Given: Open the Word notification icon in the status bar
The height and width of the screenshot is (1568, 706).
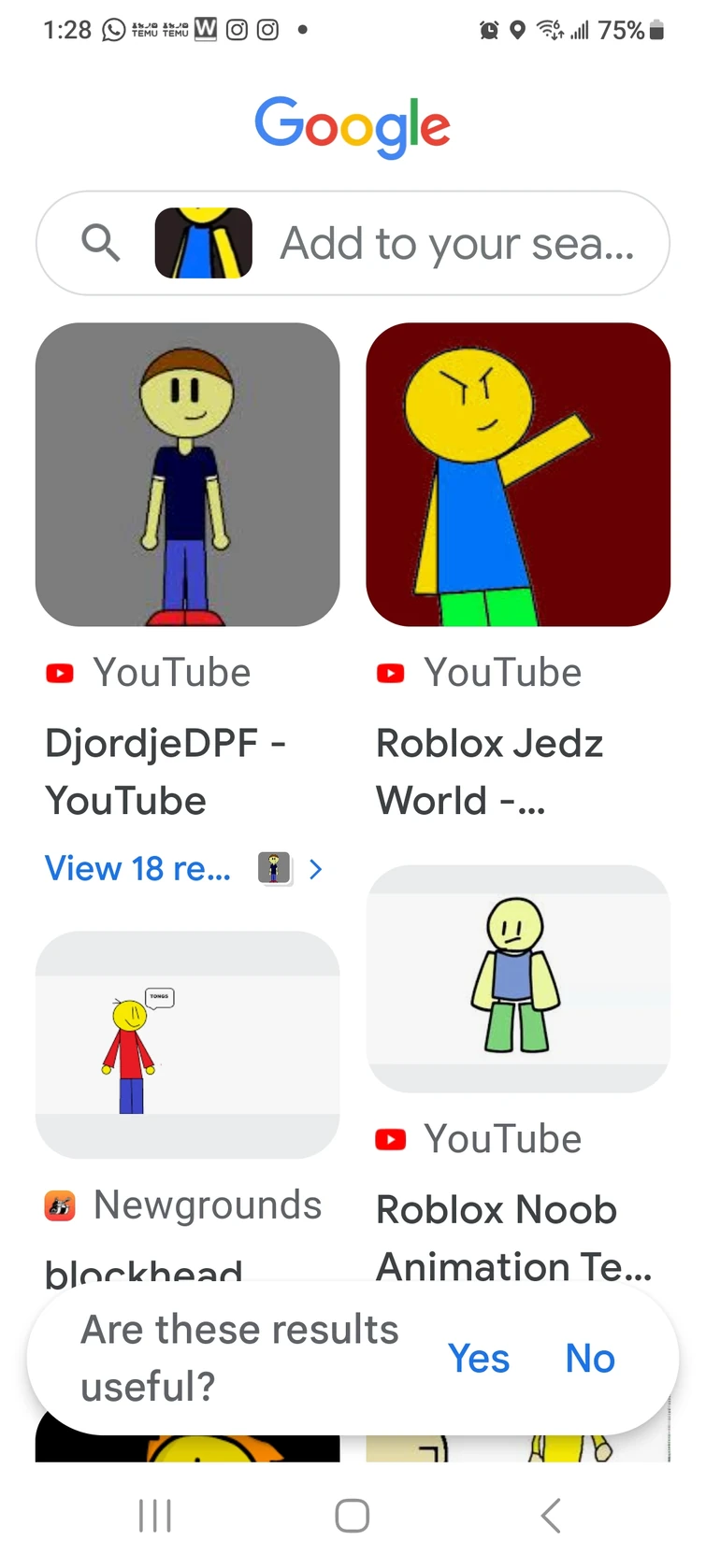Looking at the screenshot, I should tap(205, 29).
